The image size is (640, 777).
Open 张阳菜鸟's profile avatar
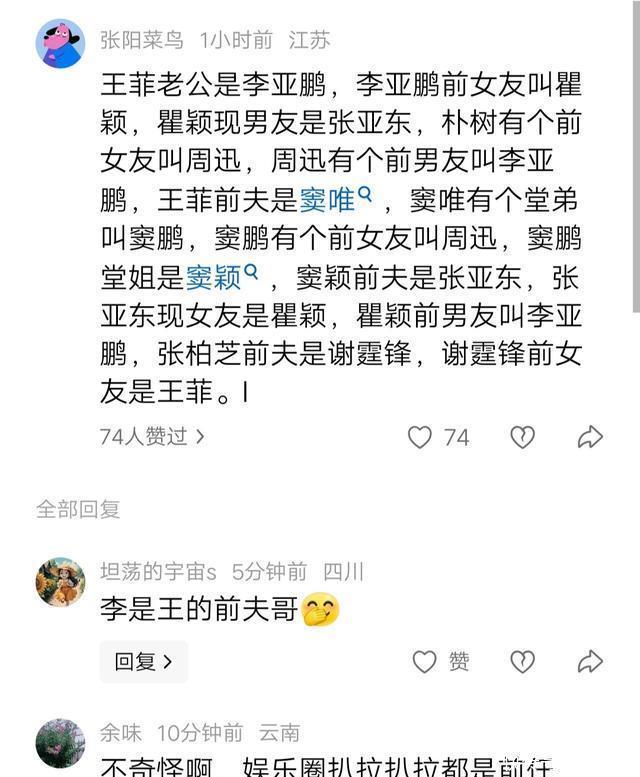pyautogui.click(x=60, y=44)
